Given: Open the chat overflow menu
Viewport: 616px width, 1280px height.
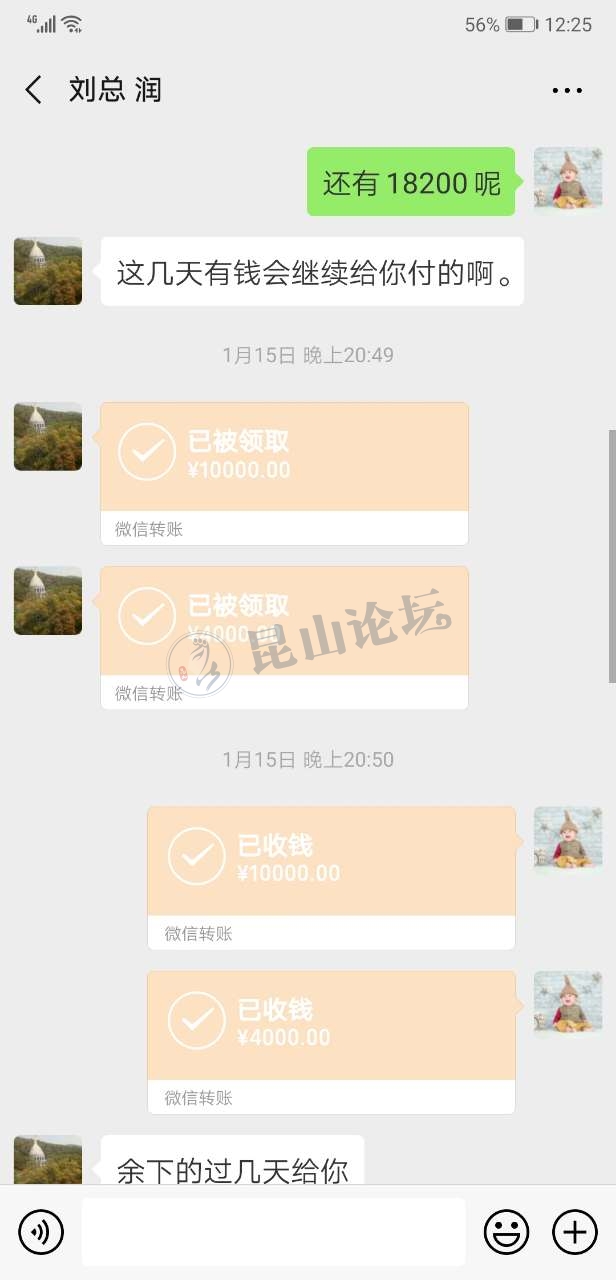Looking at the screenshot, I should pyautogui.click(x=567, y=90).
